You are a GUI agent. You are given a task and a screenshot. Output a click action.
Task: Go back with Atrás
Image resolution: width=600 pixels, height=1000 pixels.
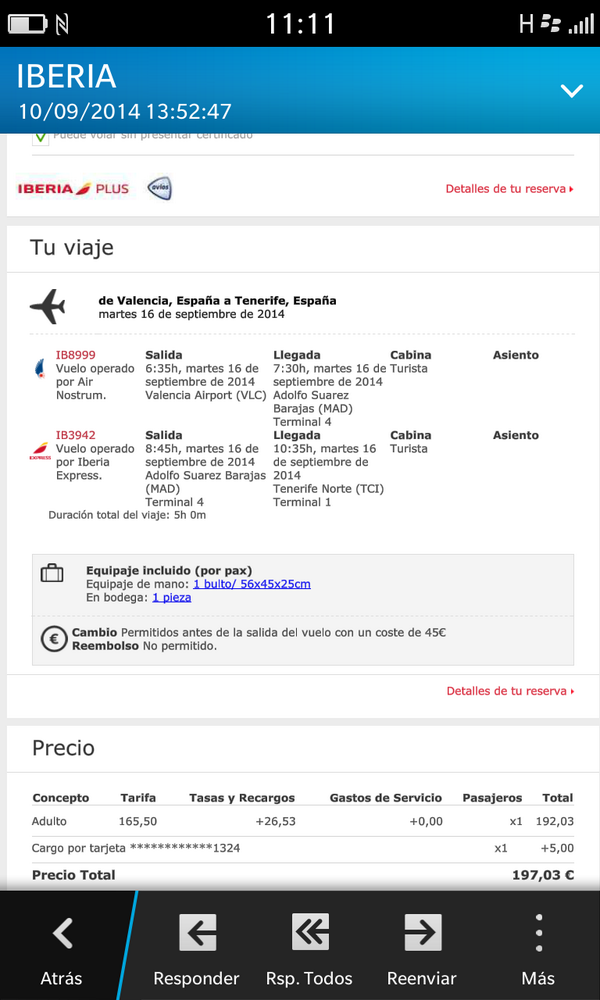62,948
